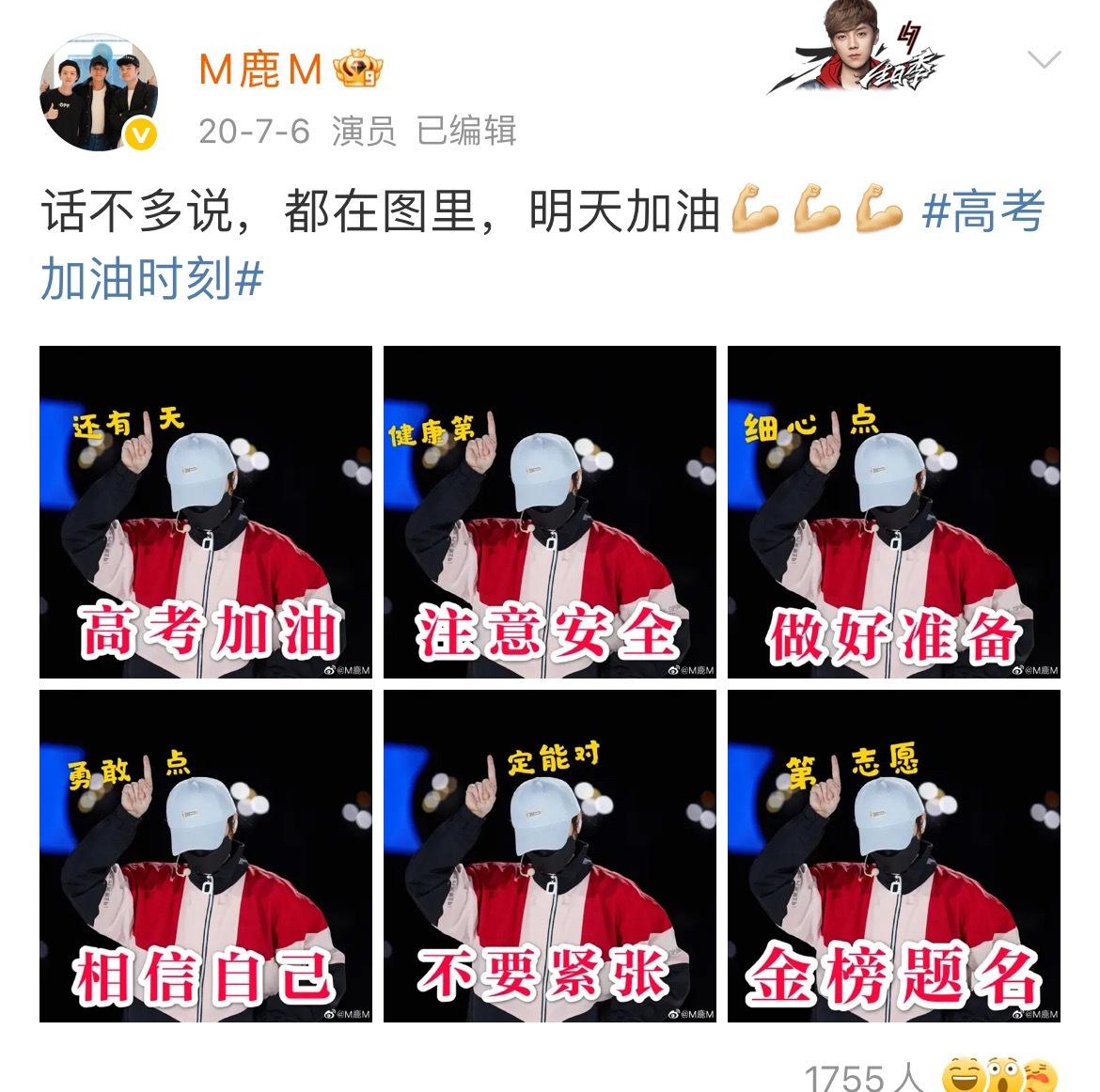The height and width of the screenshot is (1092, 1100).
Task: Open M鹿M's profile avatar
Action: coord(98,92)
